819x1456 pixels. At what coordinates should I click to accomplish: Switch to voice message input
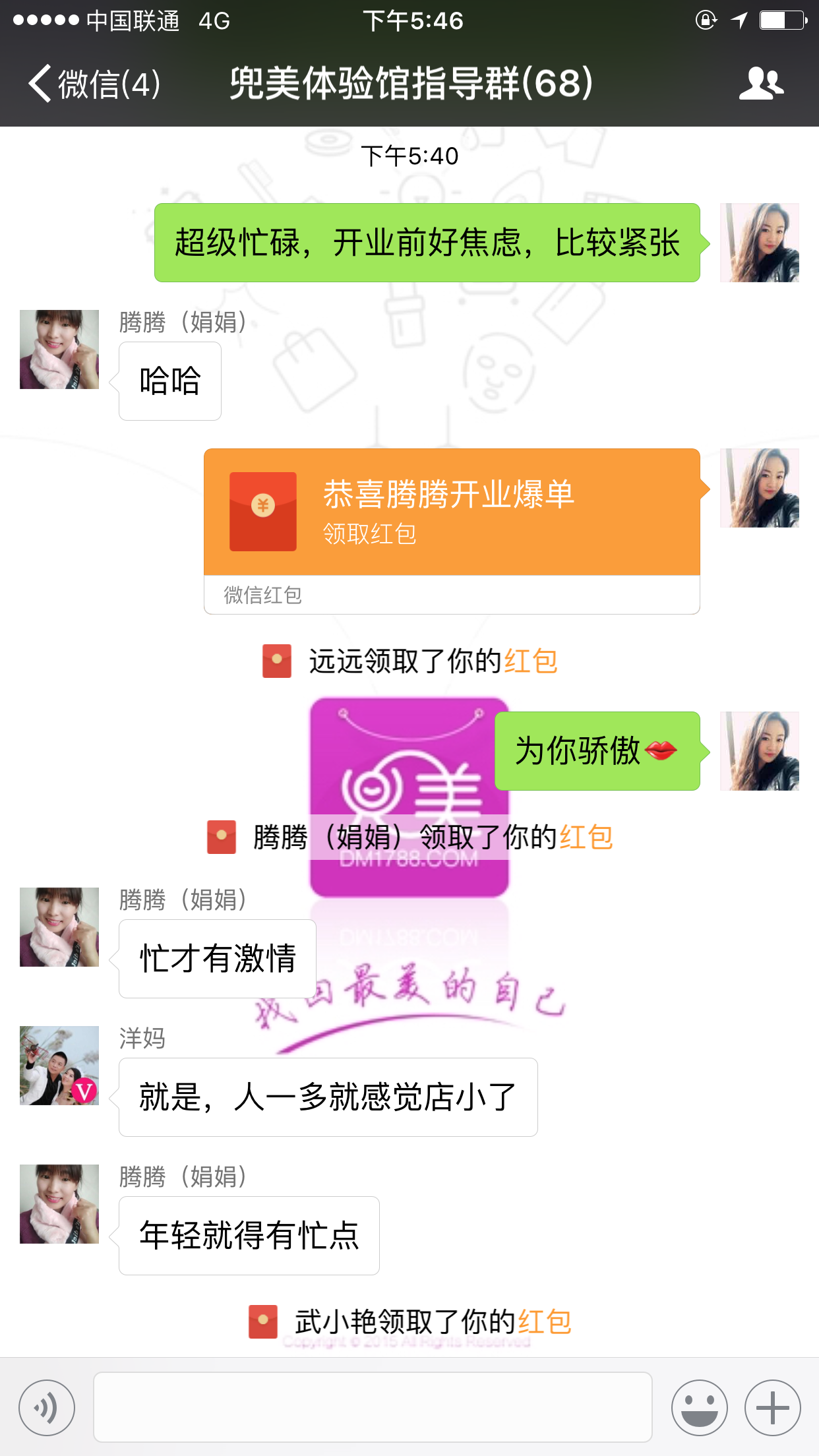click(47, 1408)
